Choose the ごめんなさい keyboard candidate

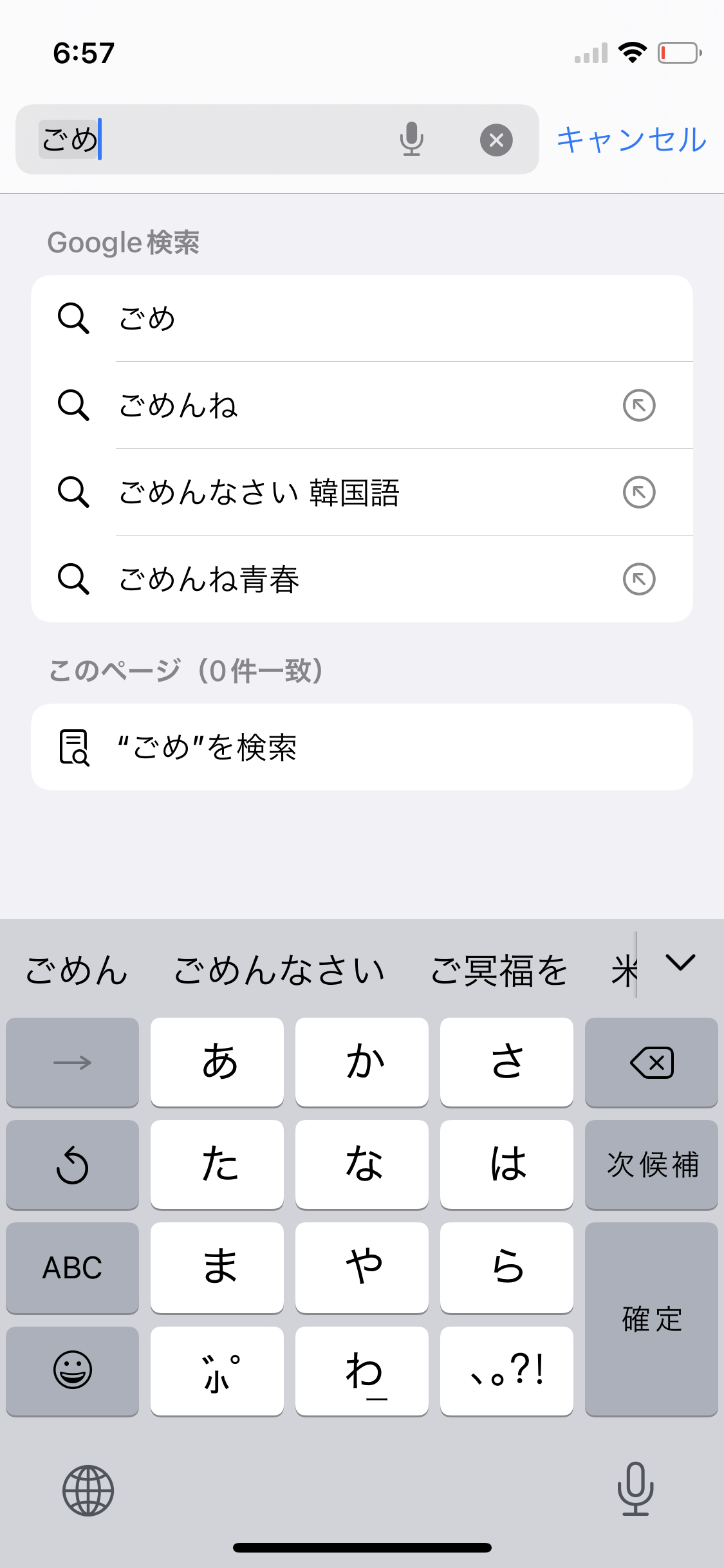pos(279,970)
